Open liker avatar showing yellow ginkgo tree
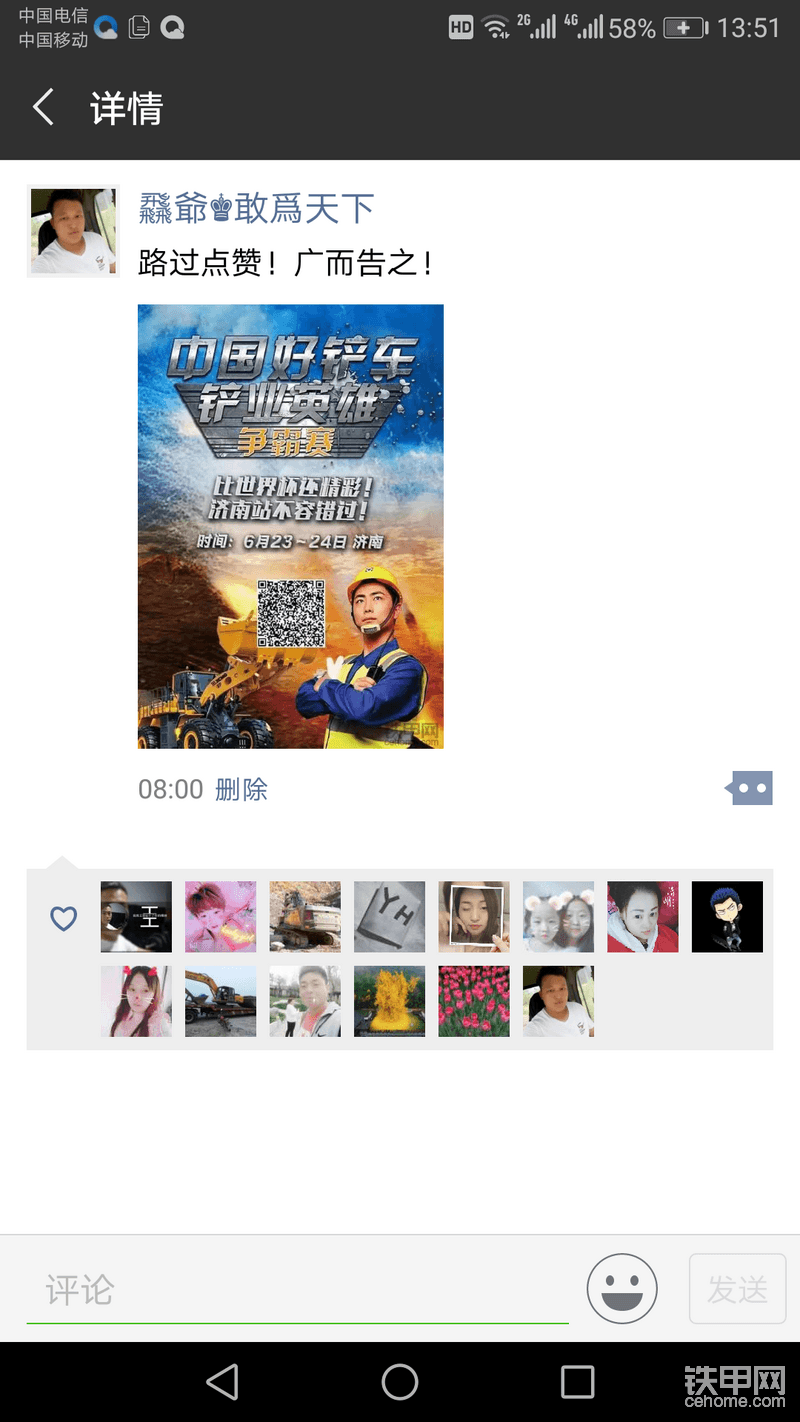The height and width of the screenshot is (1422, 800). pos(390,1001)
